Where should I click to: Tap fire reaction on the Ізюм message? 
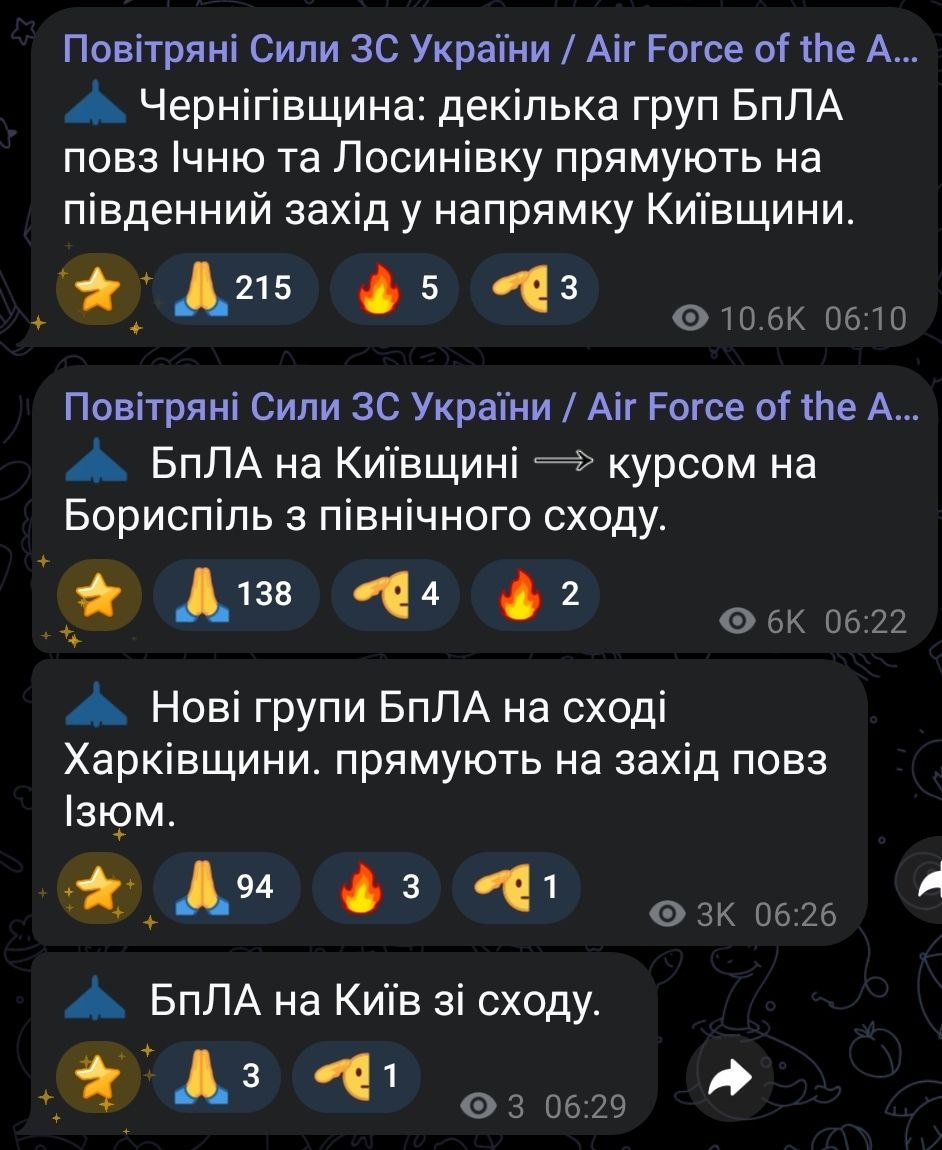coord(379,887)
